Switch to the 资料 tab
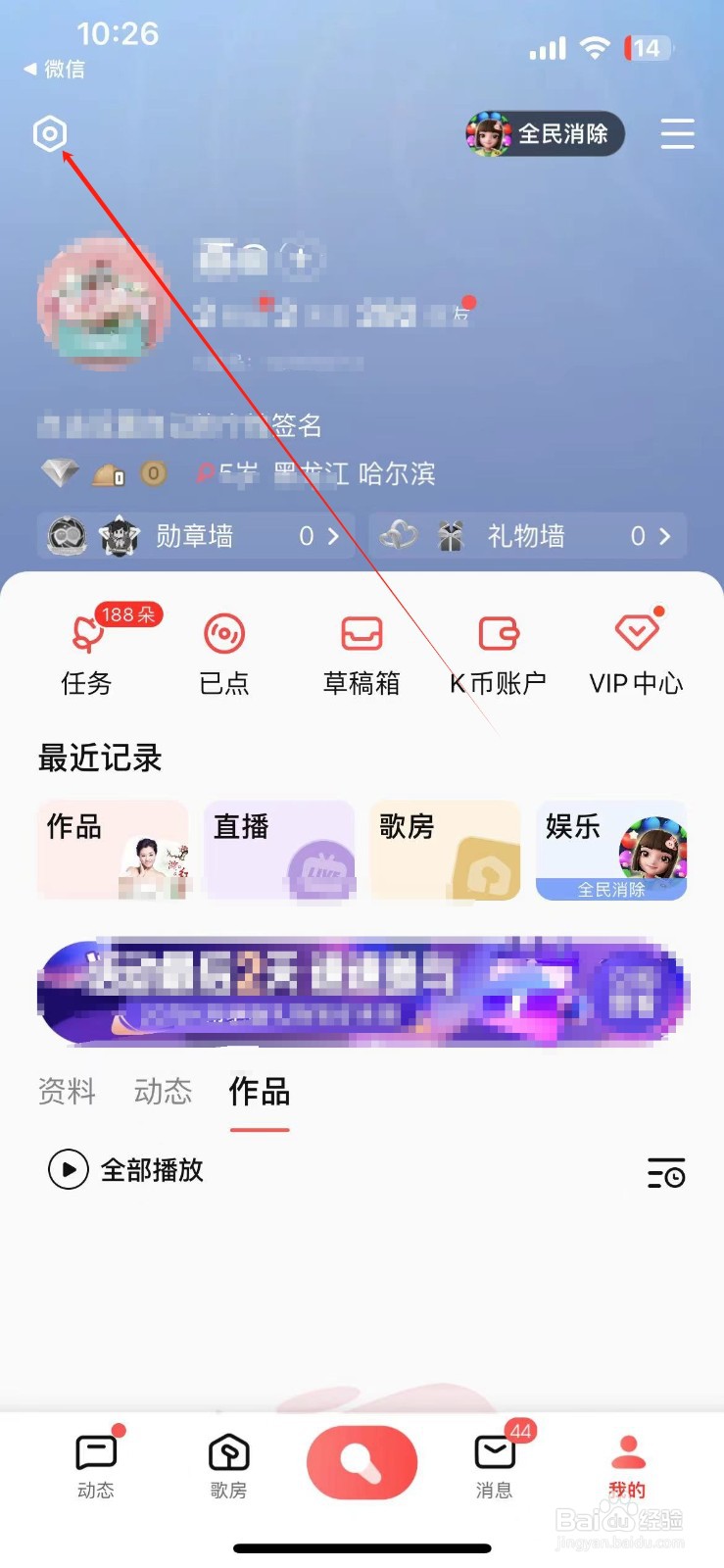 pos(66,1093)
